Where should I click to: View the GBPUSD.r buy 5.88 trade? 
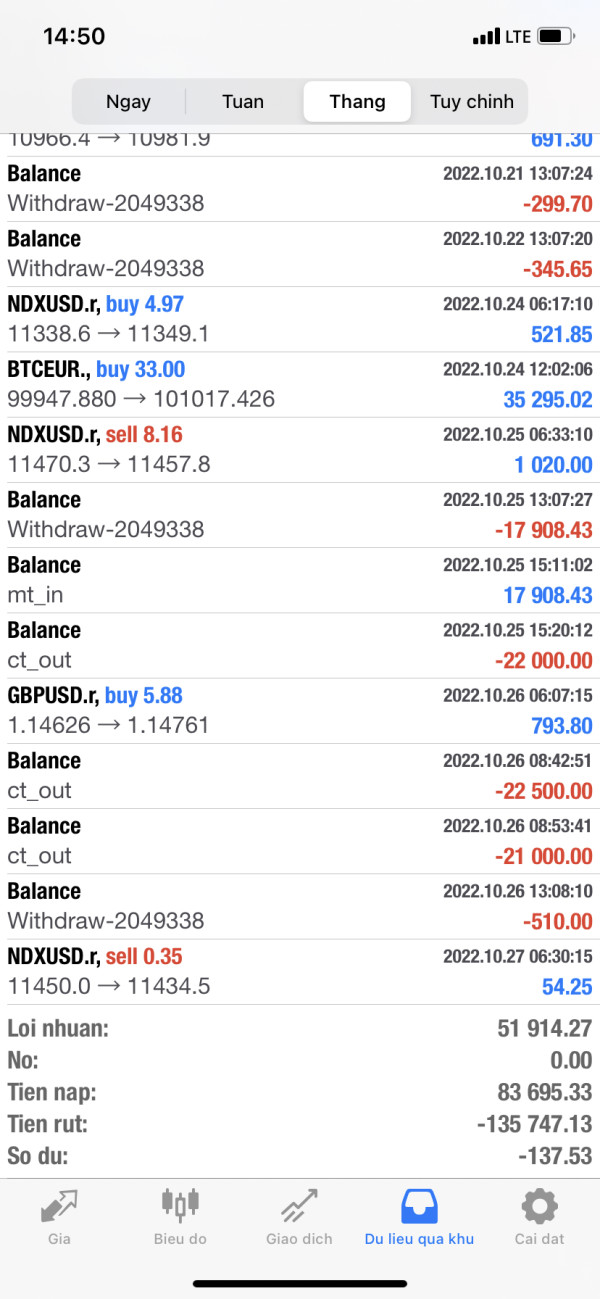coord(300,711)
